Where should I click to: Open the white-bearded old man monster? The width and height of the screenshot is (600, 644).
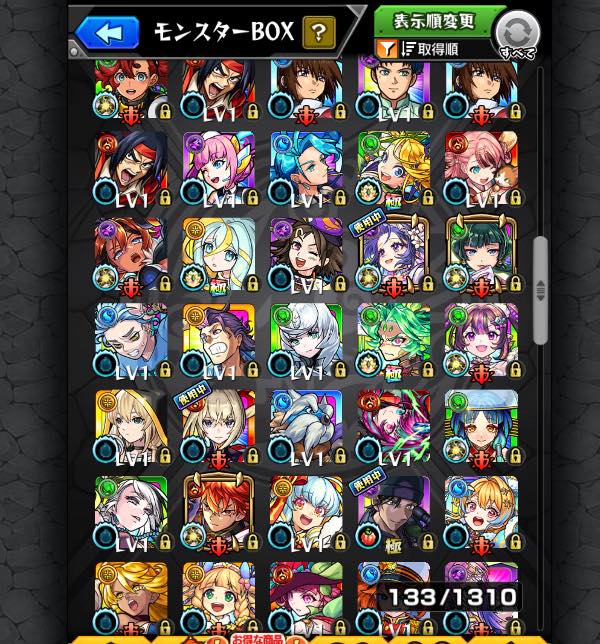point(305,425)
